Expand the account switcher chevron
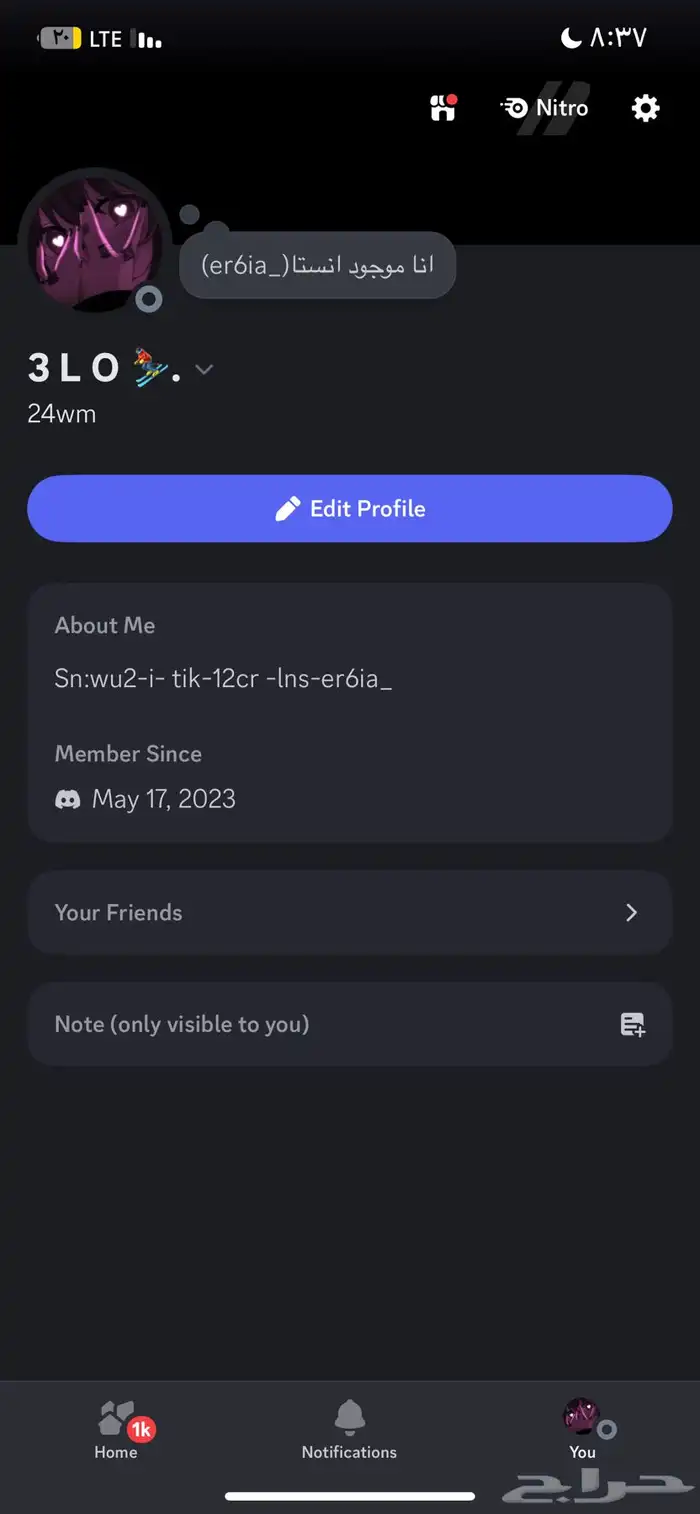The width and height of the screenshot is (700, 1514). tap(204, 370)
